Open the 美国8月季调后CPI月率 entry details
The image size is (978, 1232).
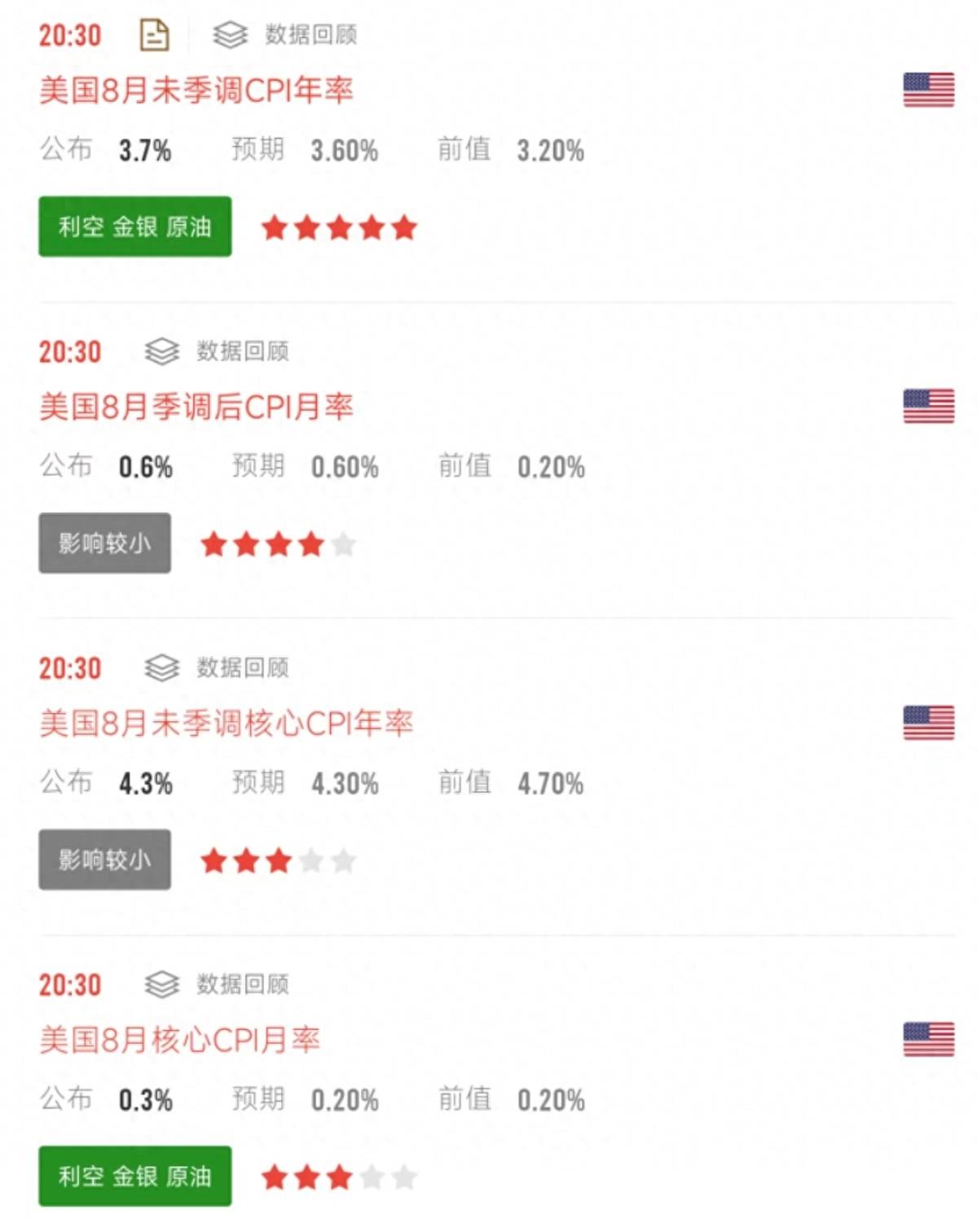click(196, 407)
